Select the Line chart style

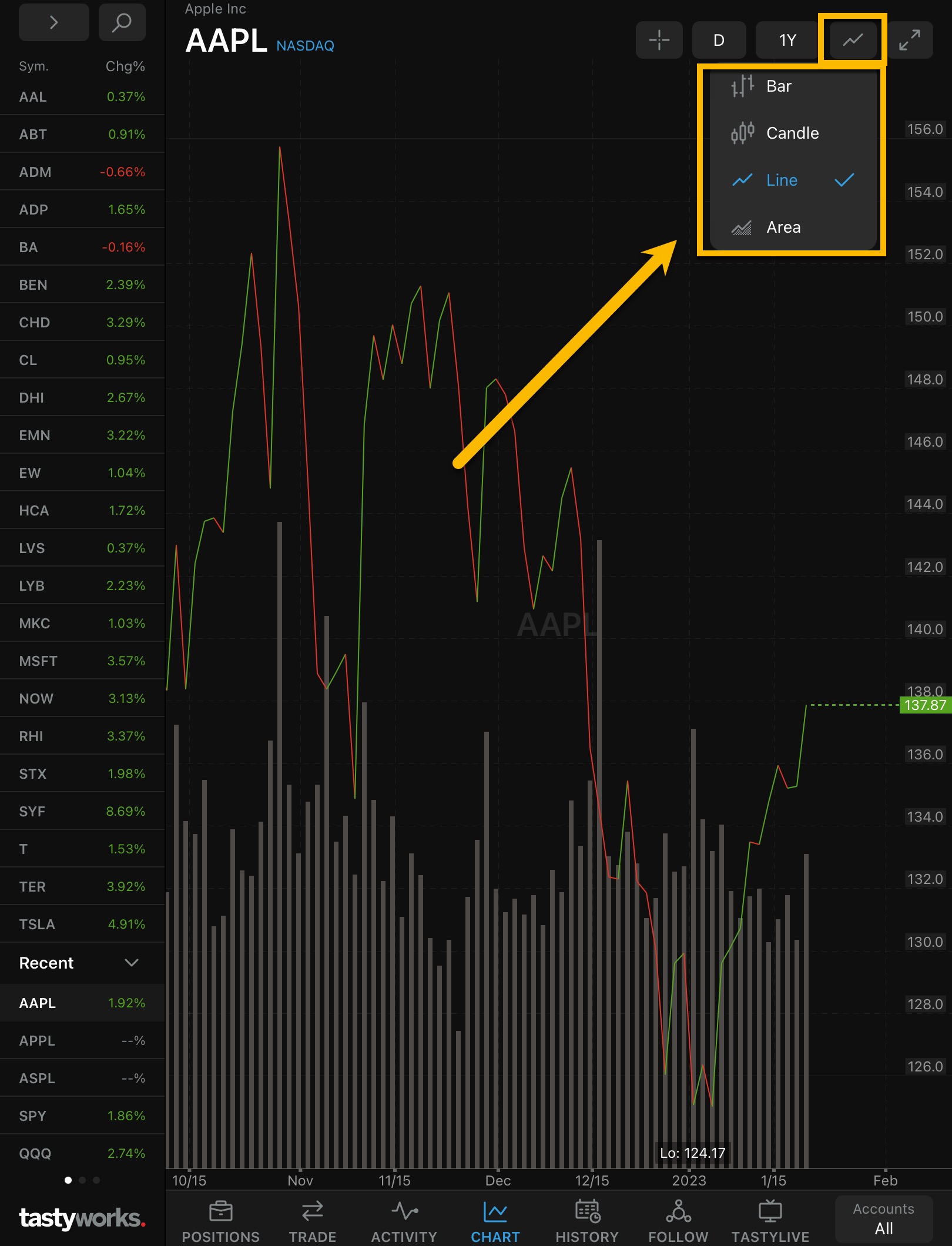coord(782,180)
